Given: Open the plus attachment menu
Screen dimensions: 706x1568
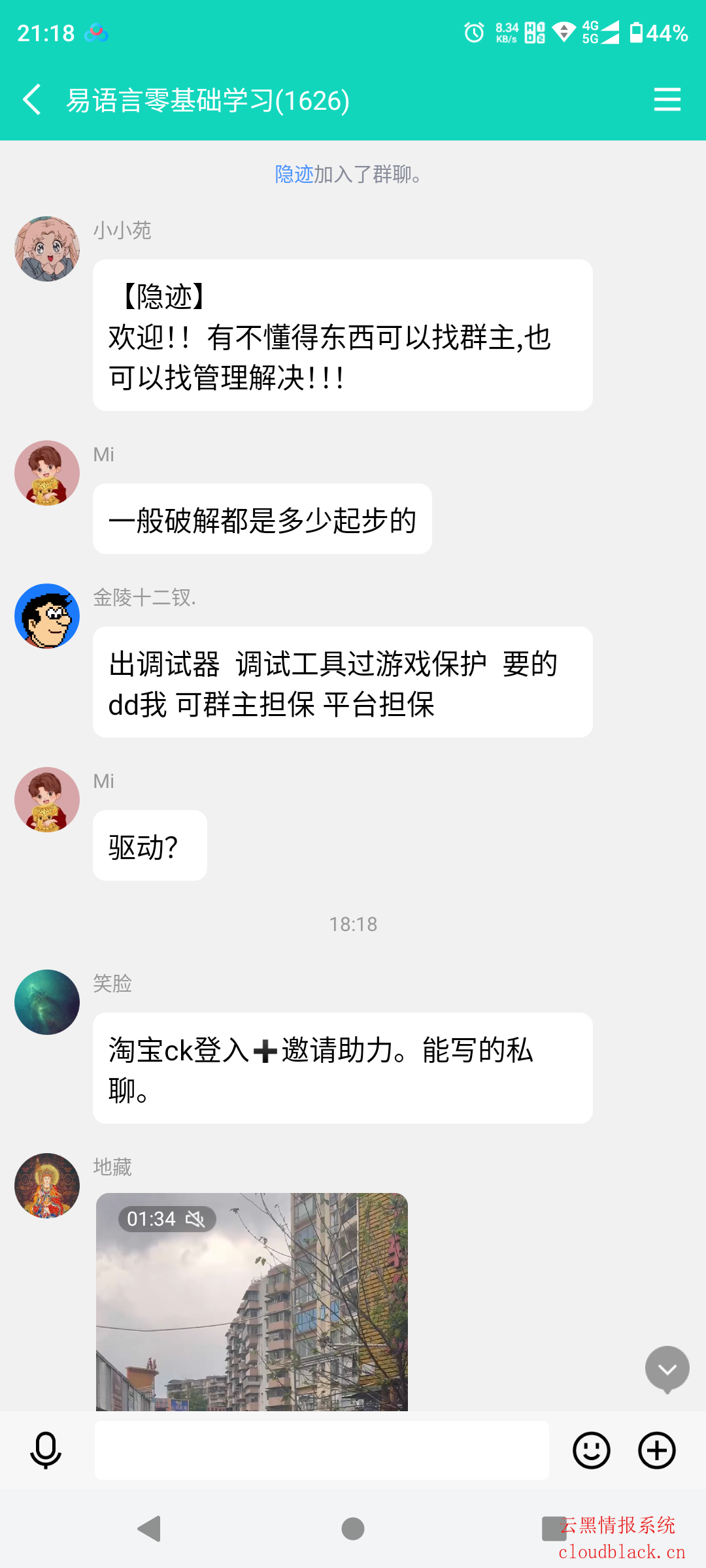Looking at the screenshot, I should coord(656,1450).
